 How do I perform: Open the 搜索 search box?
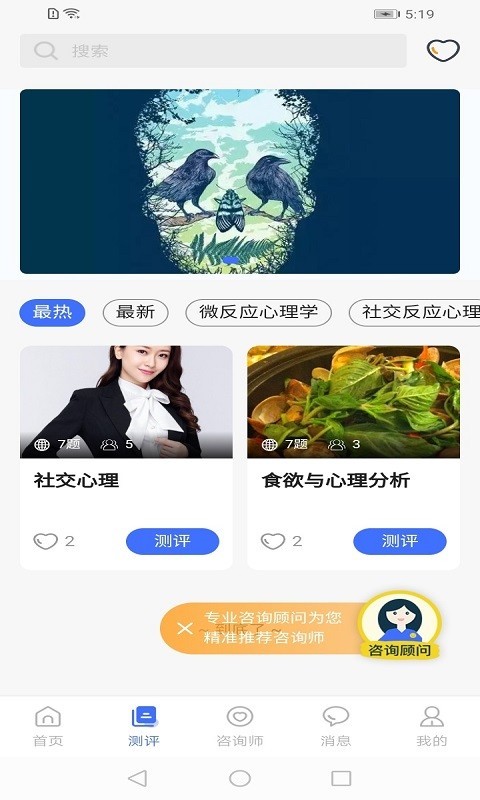click(x=213, y=51)
